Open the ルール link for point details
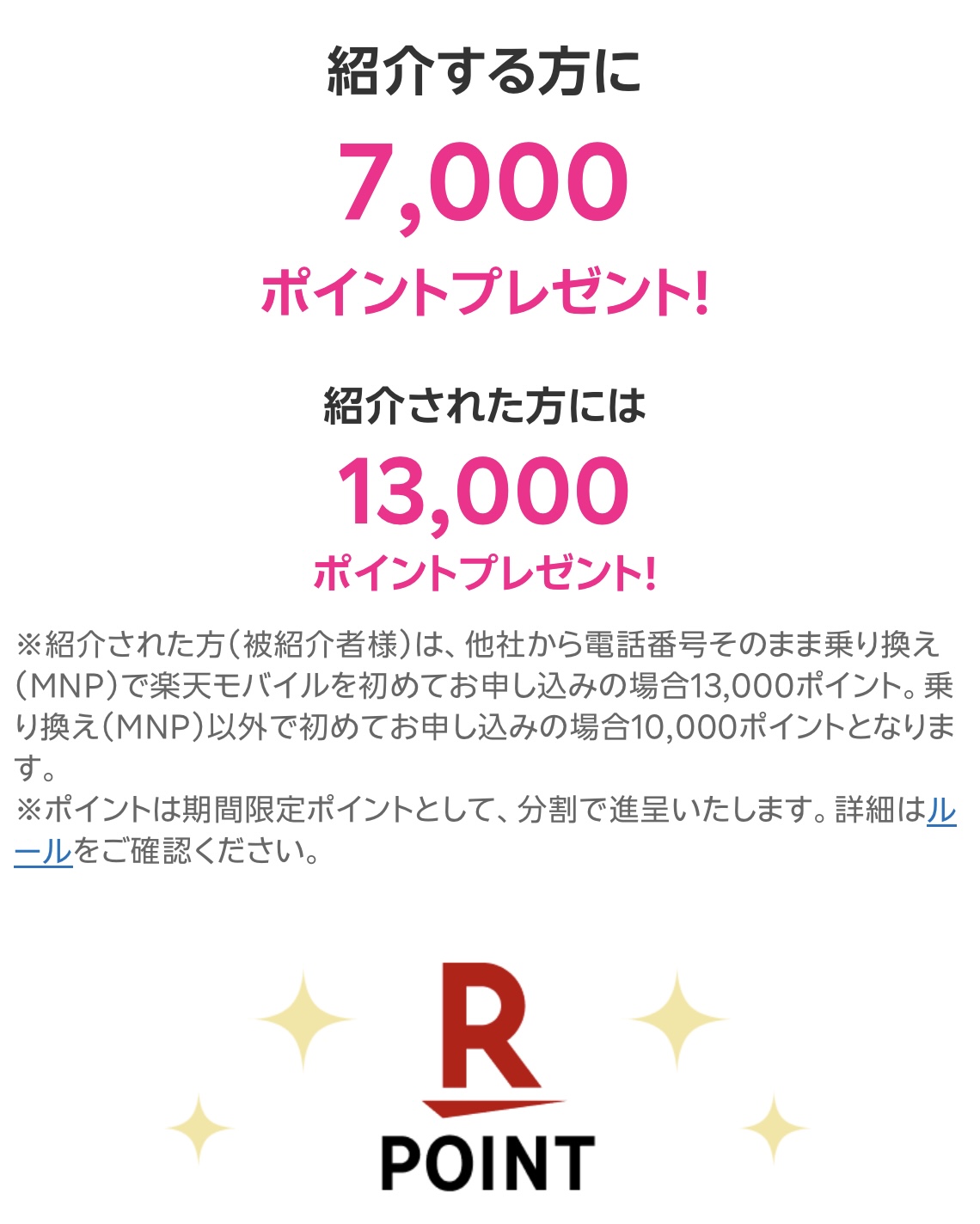The width and height of the screenshot is (980, 1224). (43, 851)
